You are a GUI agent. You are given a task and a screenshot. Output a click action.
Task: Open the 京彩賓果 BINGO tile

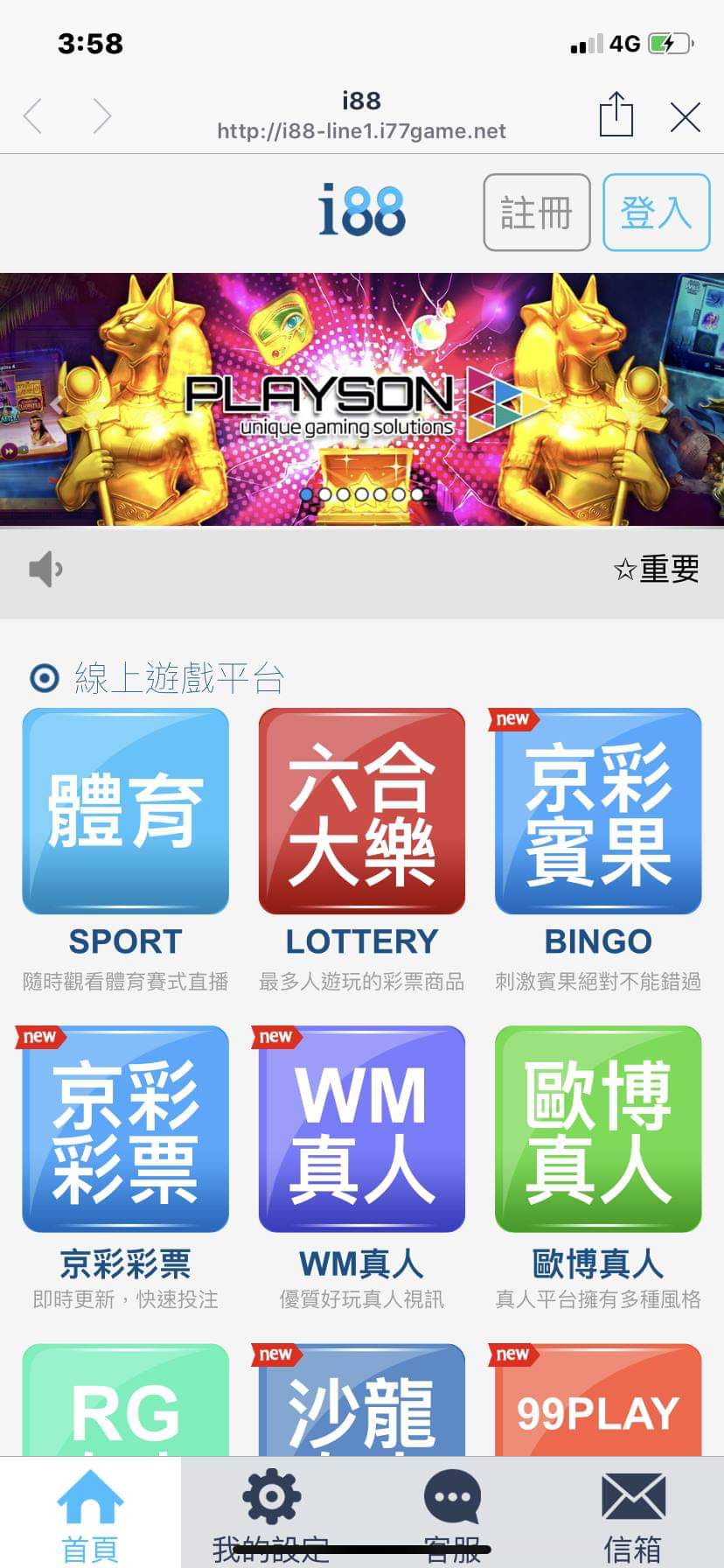click(598, 811)
